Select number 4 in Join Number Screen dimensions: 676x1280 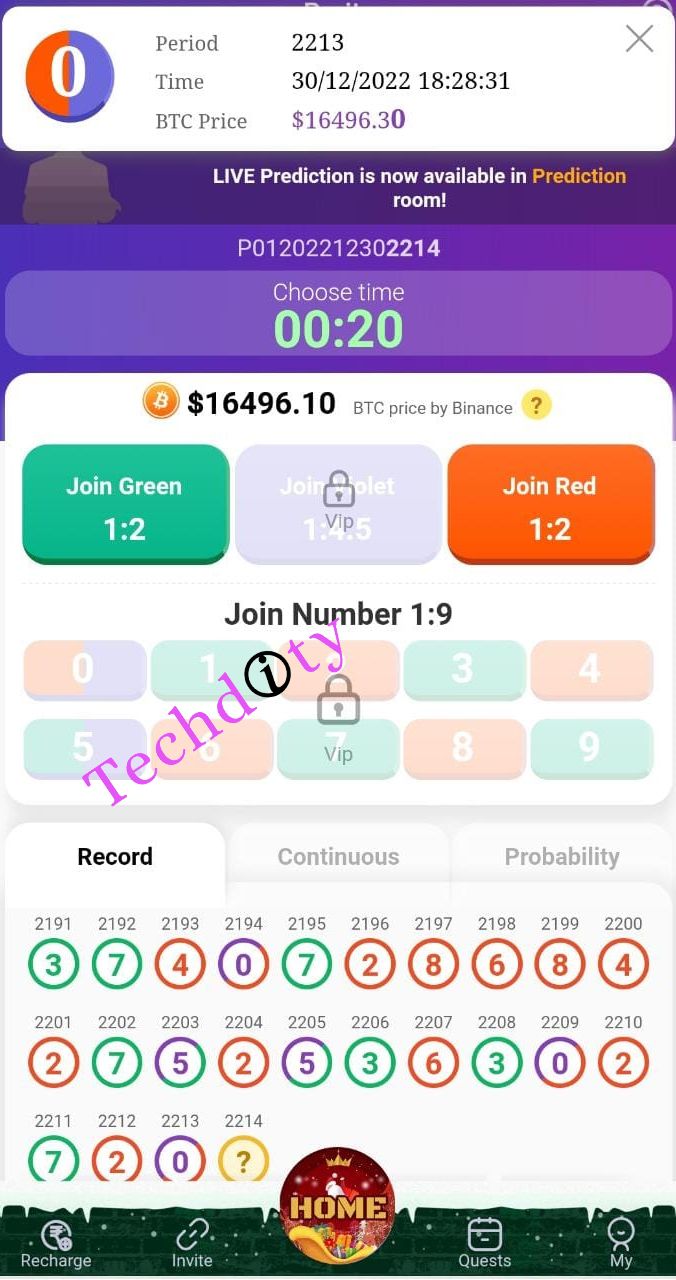pyautogui.click(x=591, y=669)
